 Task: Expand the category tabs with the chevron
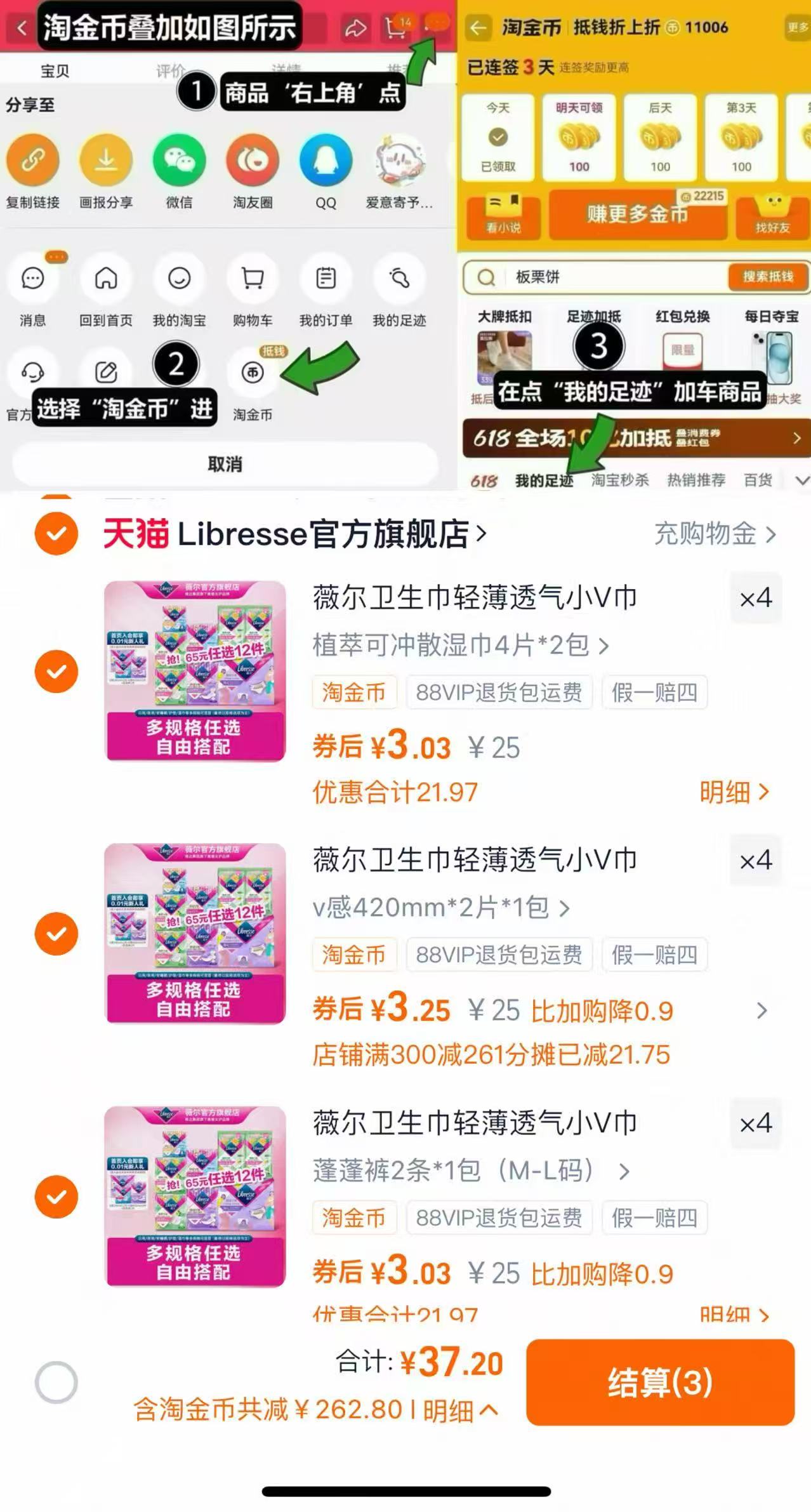[801, 480]
